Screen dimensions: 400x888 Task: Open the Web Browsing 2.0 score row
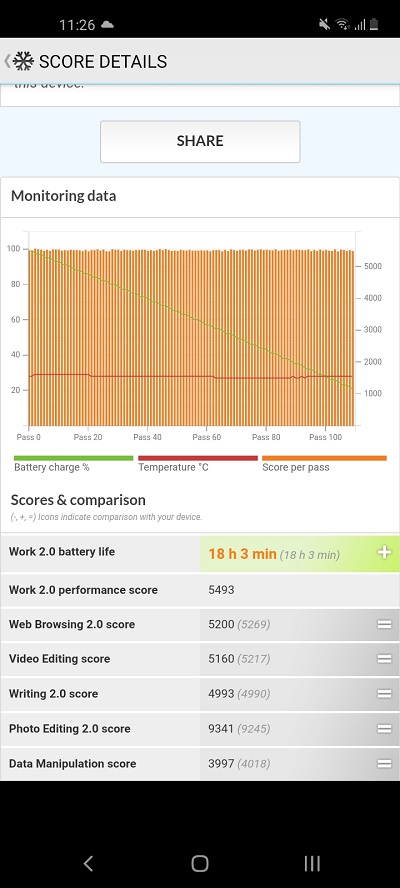(x=200, y=625)
